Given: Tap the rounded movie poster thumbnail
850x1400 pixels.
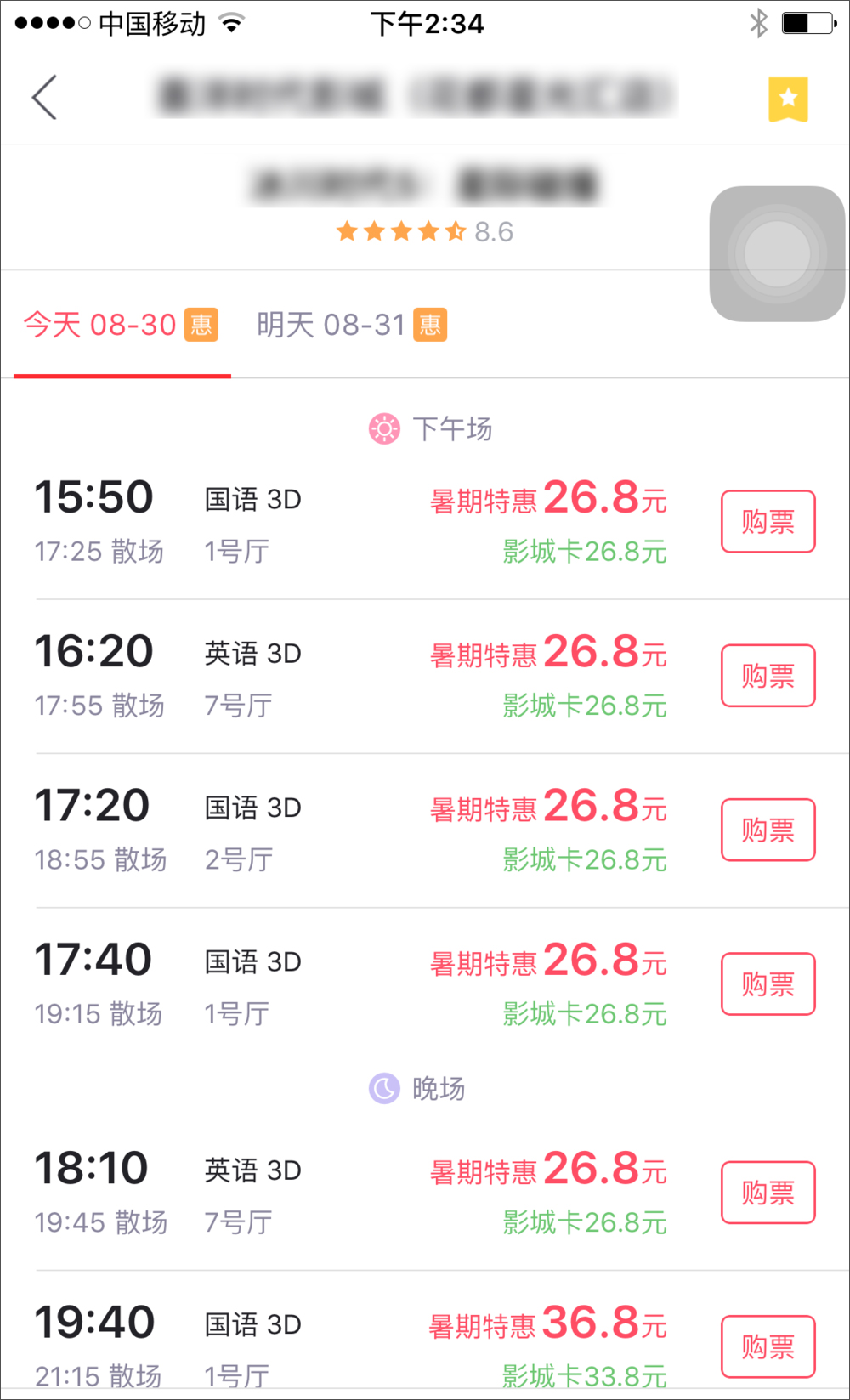Looking at the screenshot, I should [776, 255].
